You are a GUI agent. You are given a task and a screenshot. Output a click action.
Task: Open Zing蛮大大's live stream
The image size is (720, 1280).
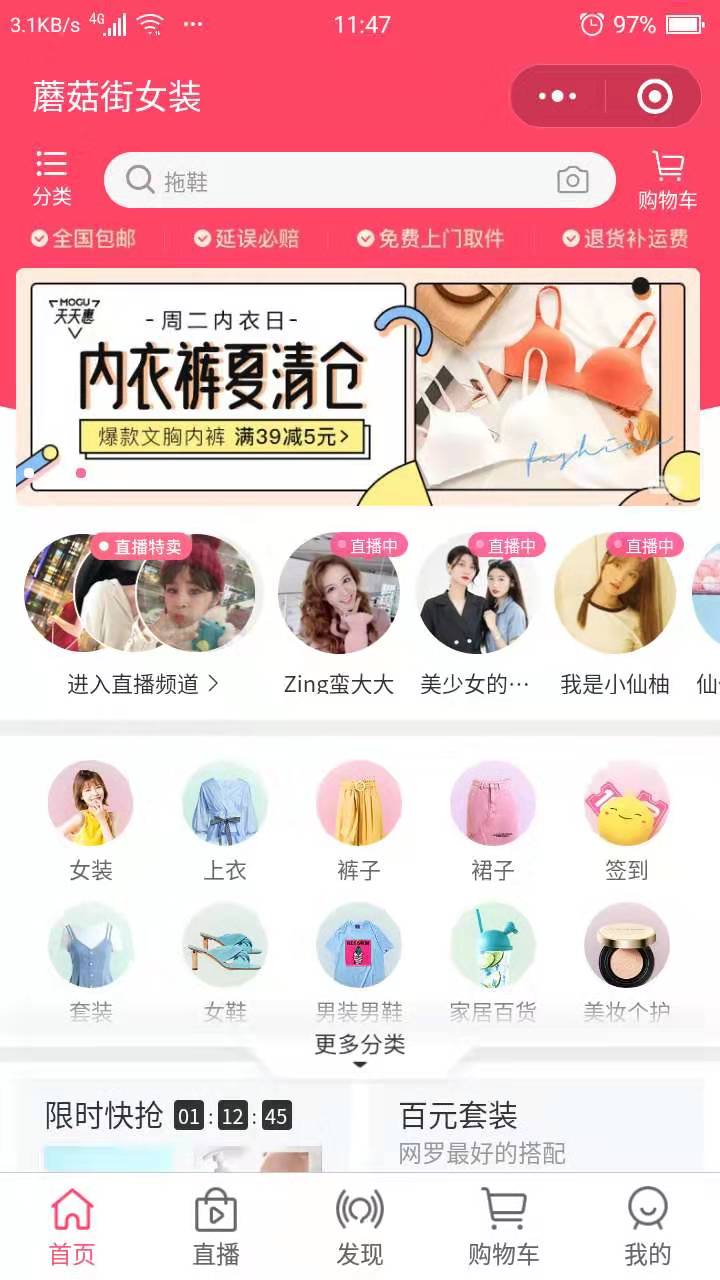339,612
